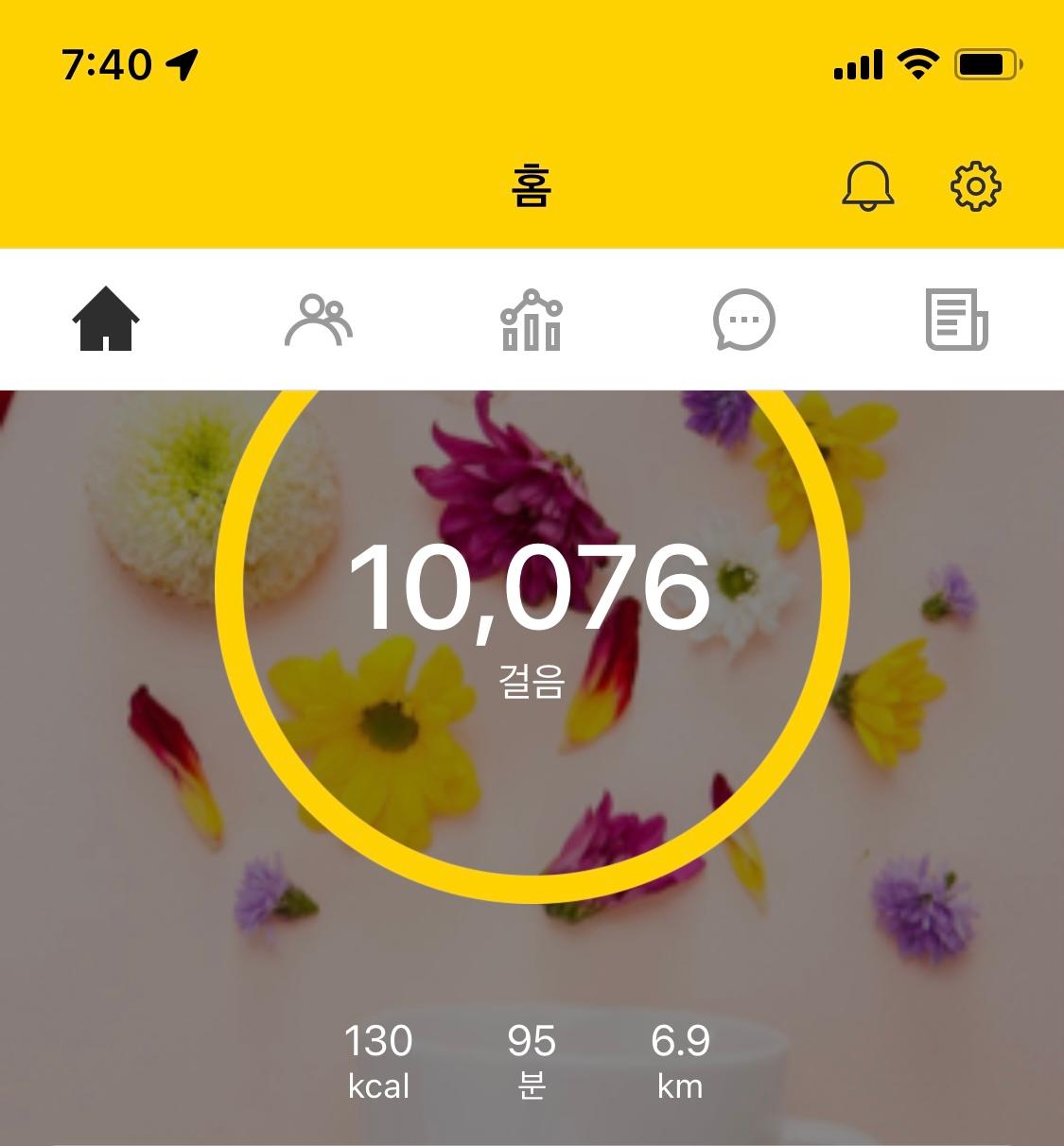Open the notifications bell
This screenshot has width=1064, height=1146.
tap(867, 185)
